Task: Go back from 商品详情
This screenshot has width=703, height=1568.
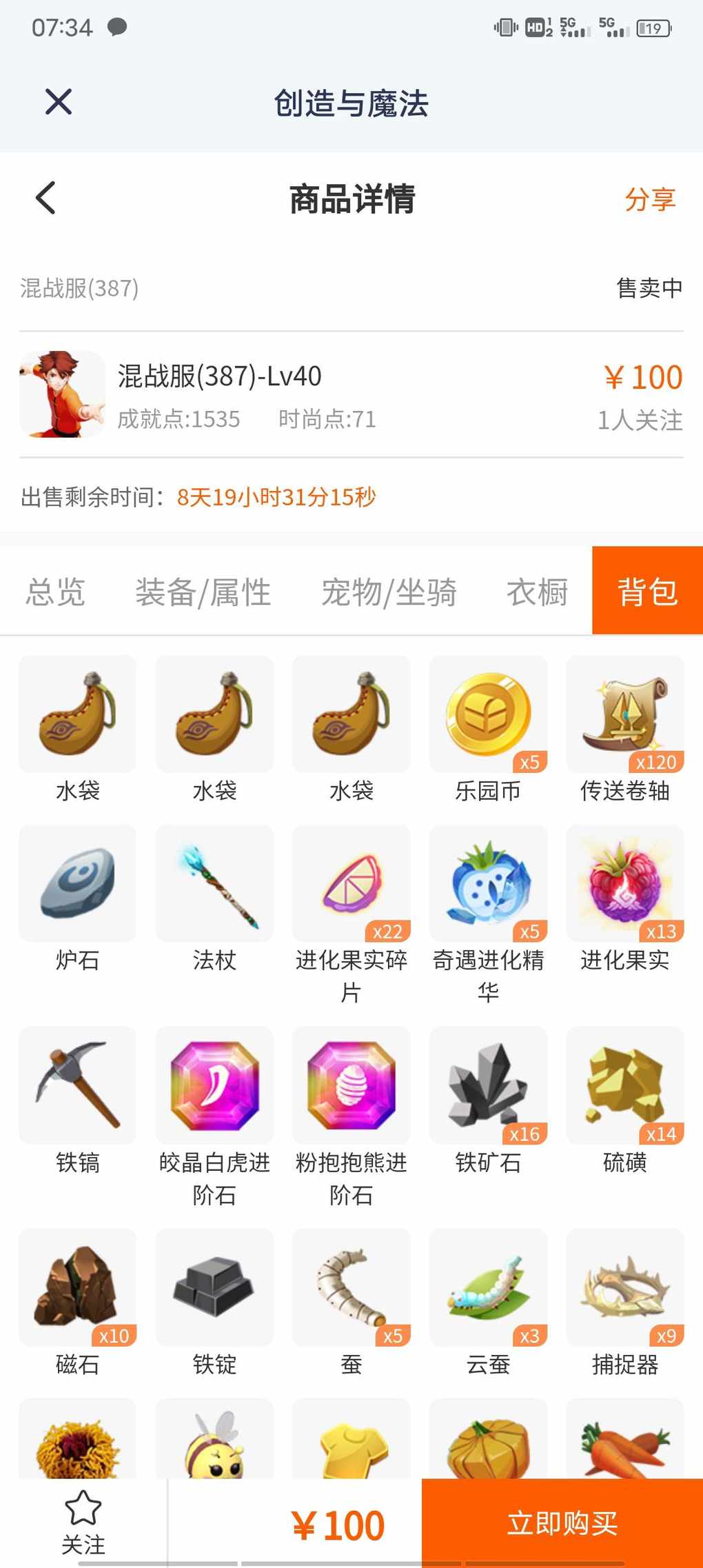Action: click(x=45, y=199)
